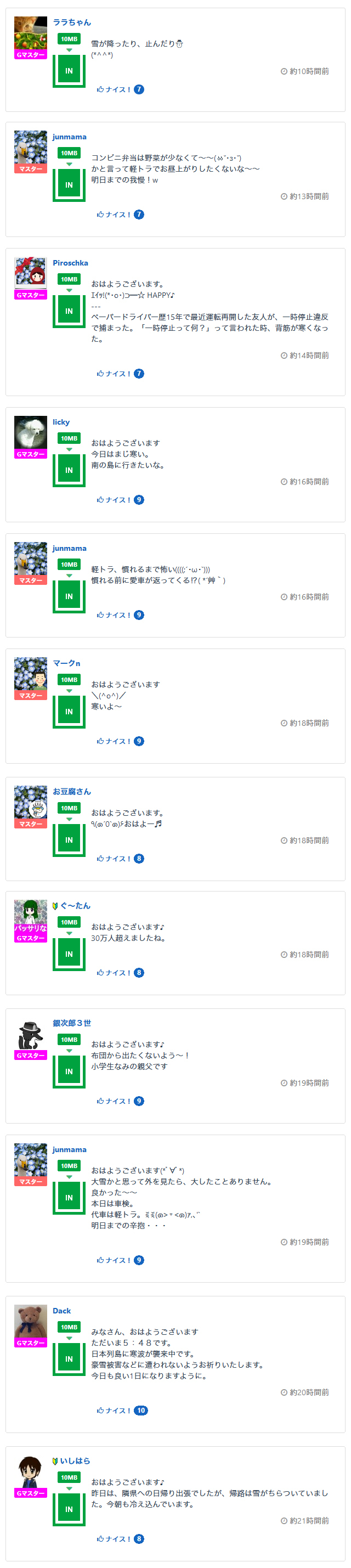Image resolution: width=351 pixels, height=1568 pixels.
Task: Open お豆腐さん's profile name link
Action: coord(72,791)
